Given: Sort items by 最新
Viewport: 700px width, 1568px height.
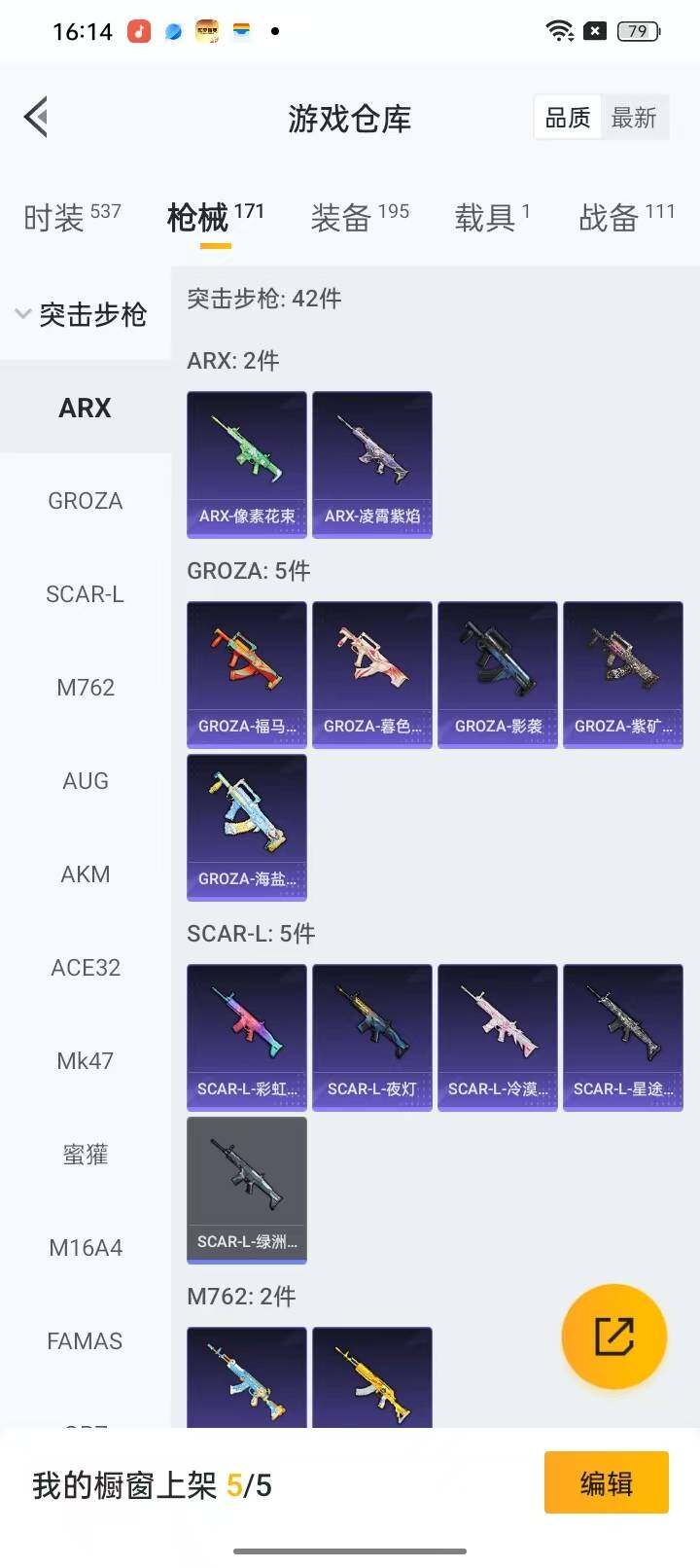Looking at the screenshot, I should click(634, 118).
